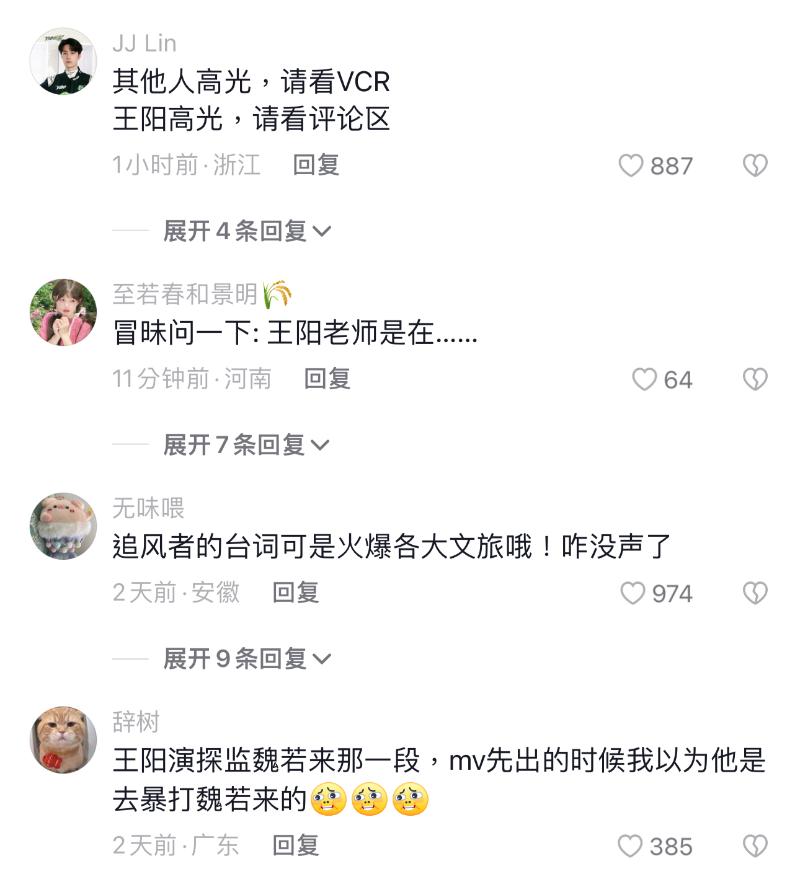
Task: Like 无味喂's comment
Action: (x=633, y=594)
